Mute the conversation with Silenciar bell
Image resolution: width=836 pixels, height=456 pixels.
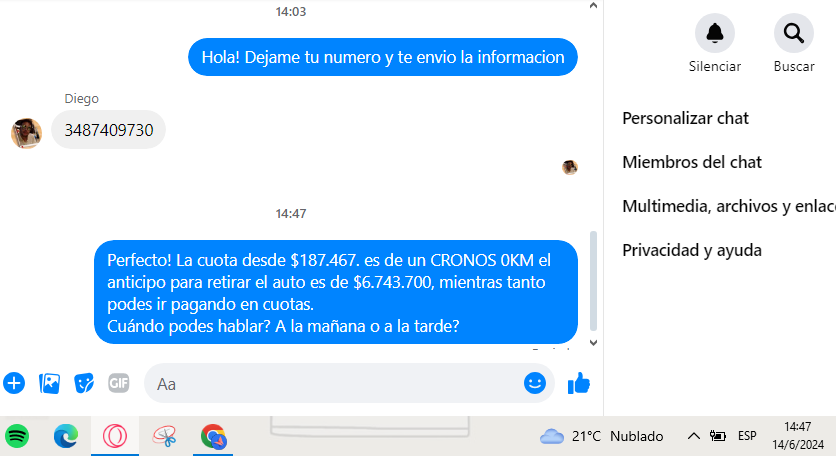click(x=714, y=34)
